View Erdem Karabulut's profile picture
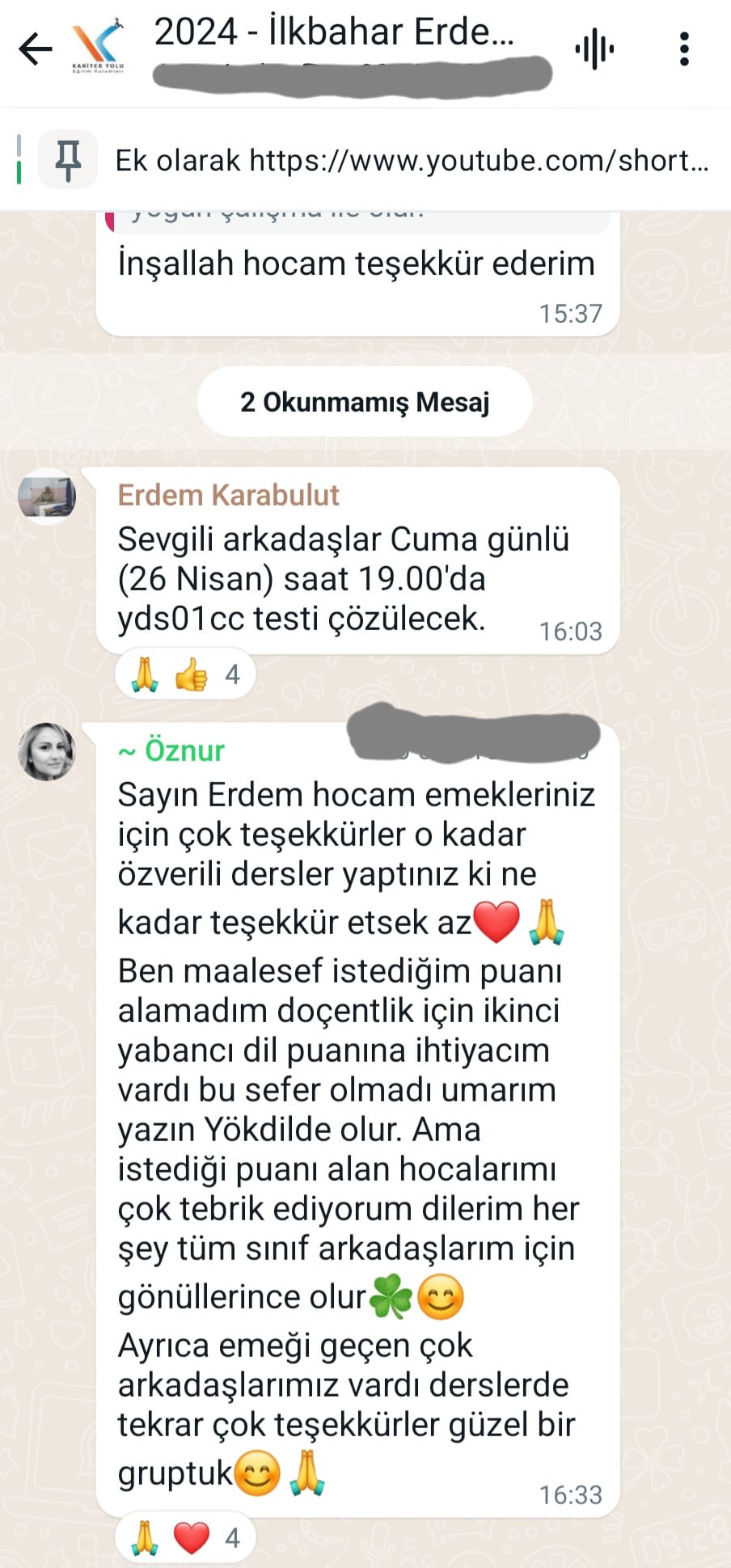 click(47, 496)
